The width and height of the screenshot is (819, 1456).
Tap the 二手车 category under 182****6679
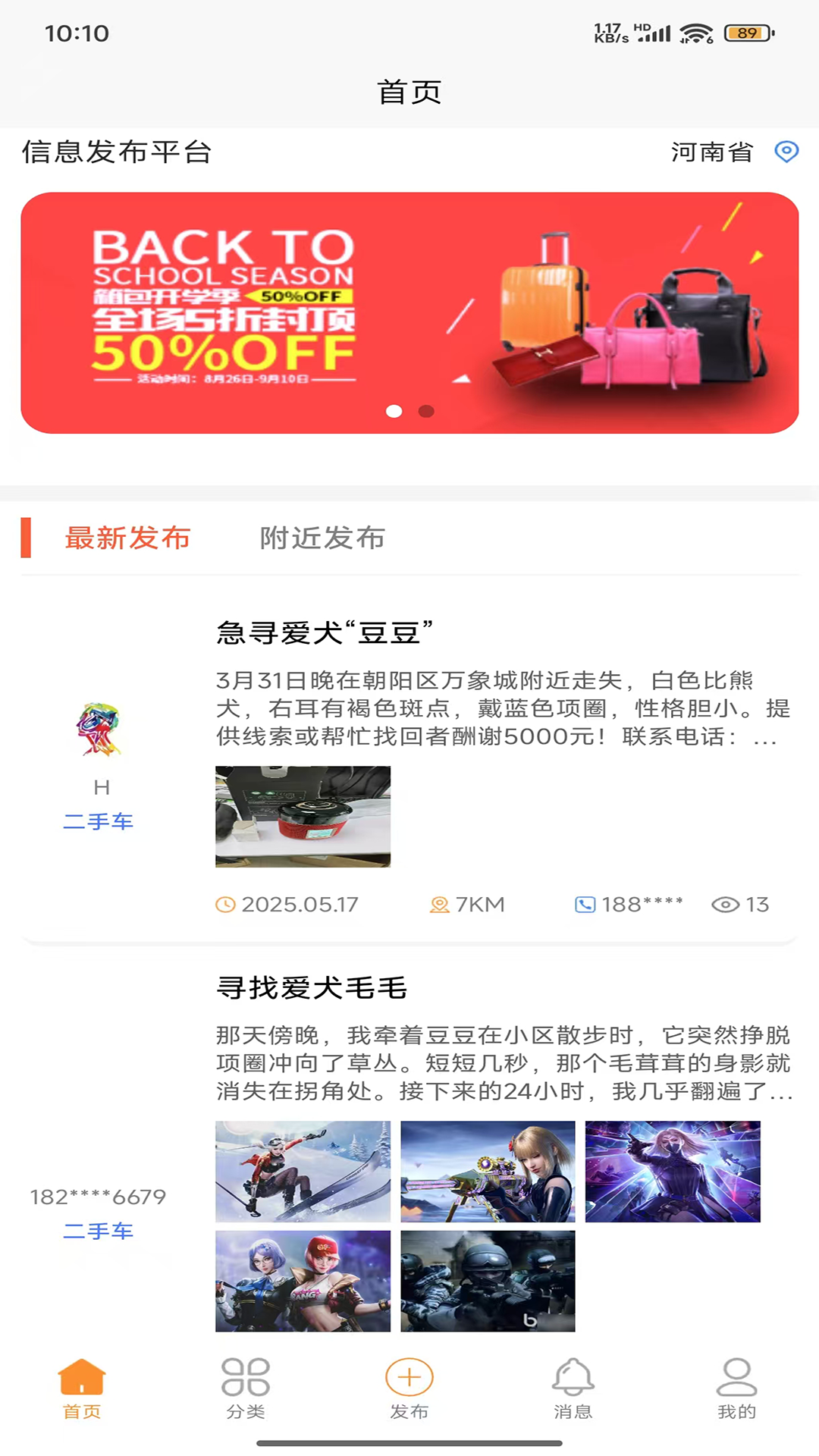99,1231
